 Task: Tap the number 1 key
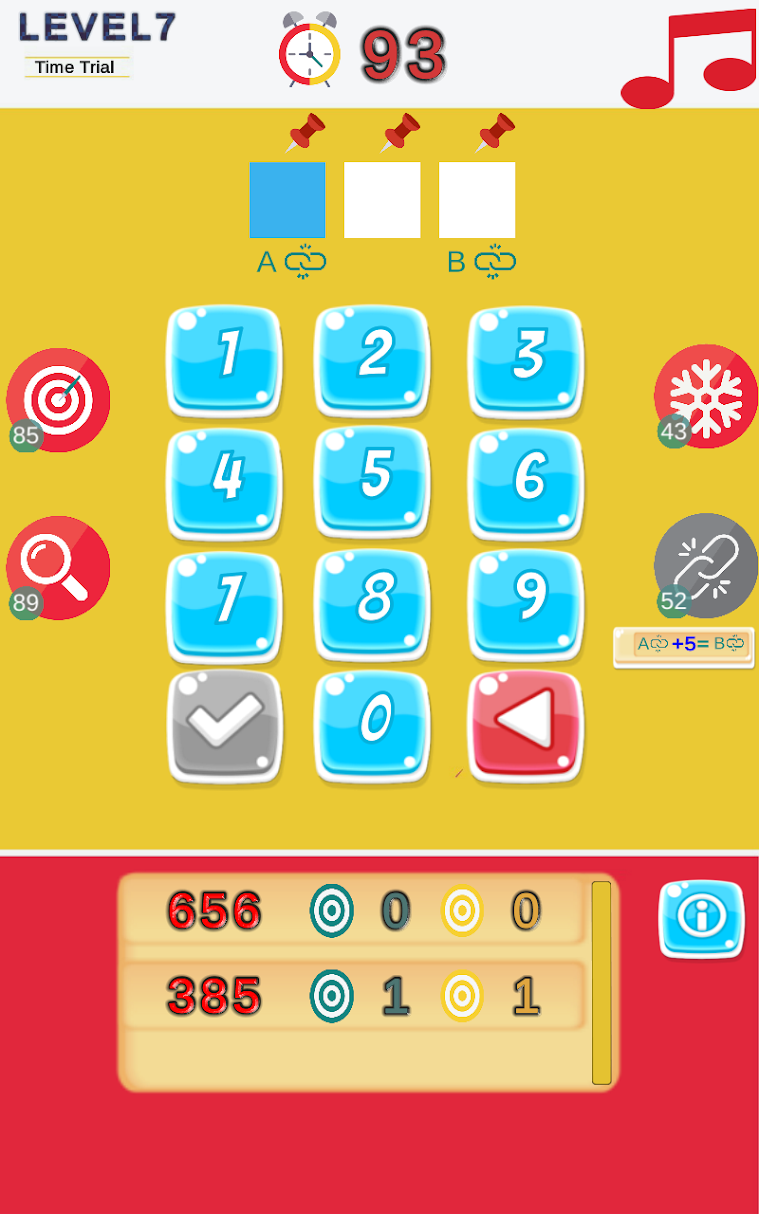(x=224, y=360)
